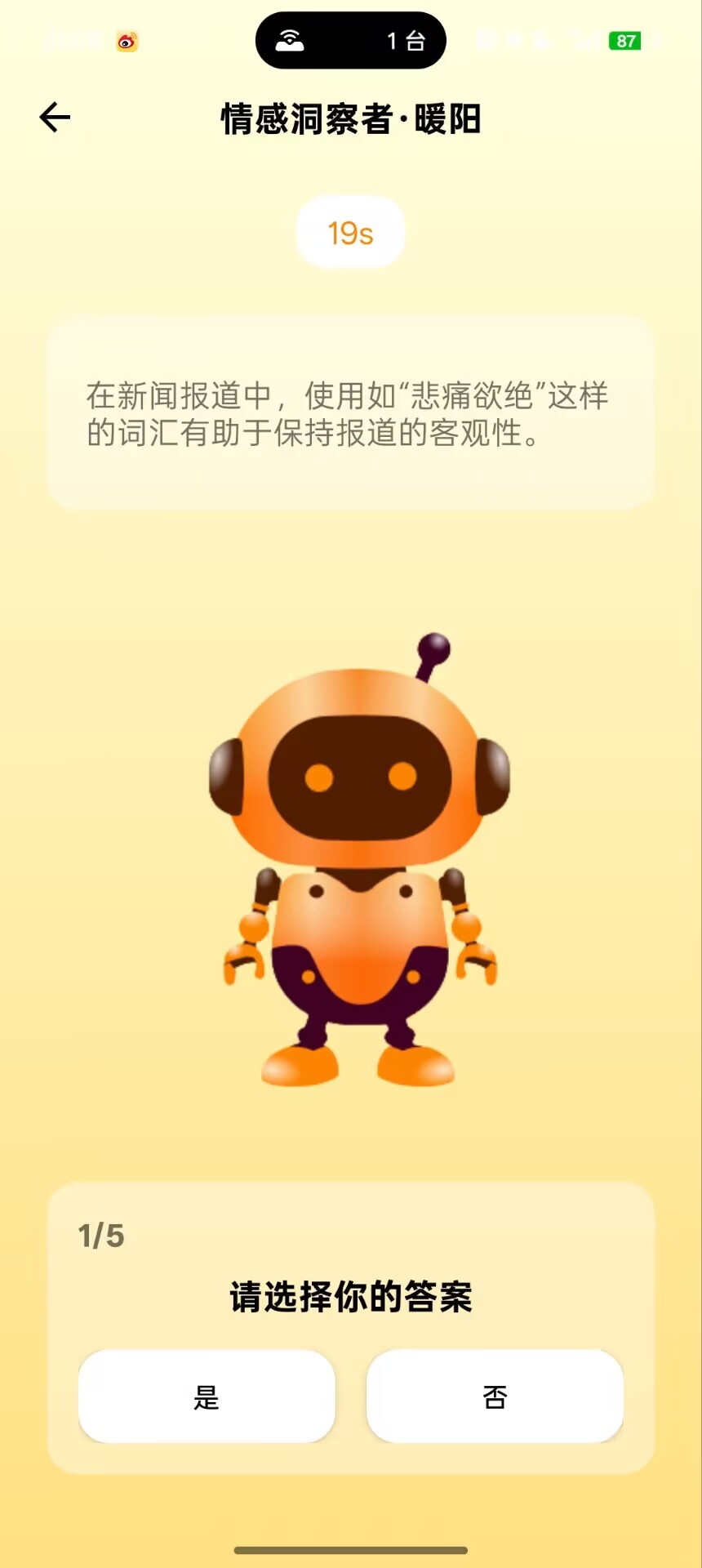Viewport: 702px width, 1568px height.
Task: Tap the 19s countdown timer bubble
Action: pyautogui.click(x=350, y=232)
